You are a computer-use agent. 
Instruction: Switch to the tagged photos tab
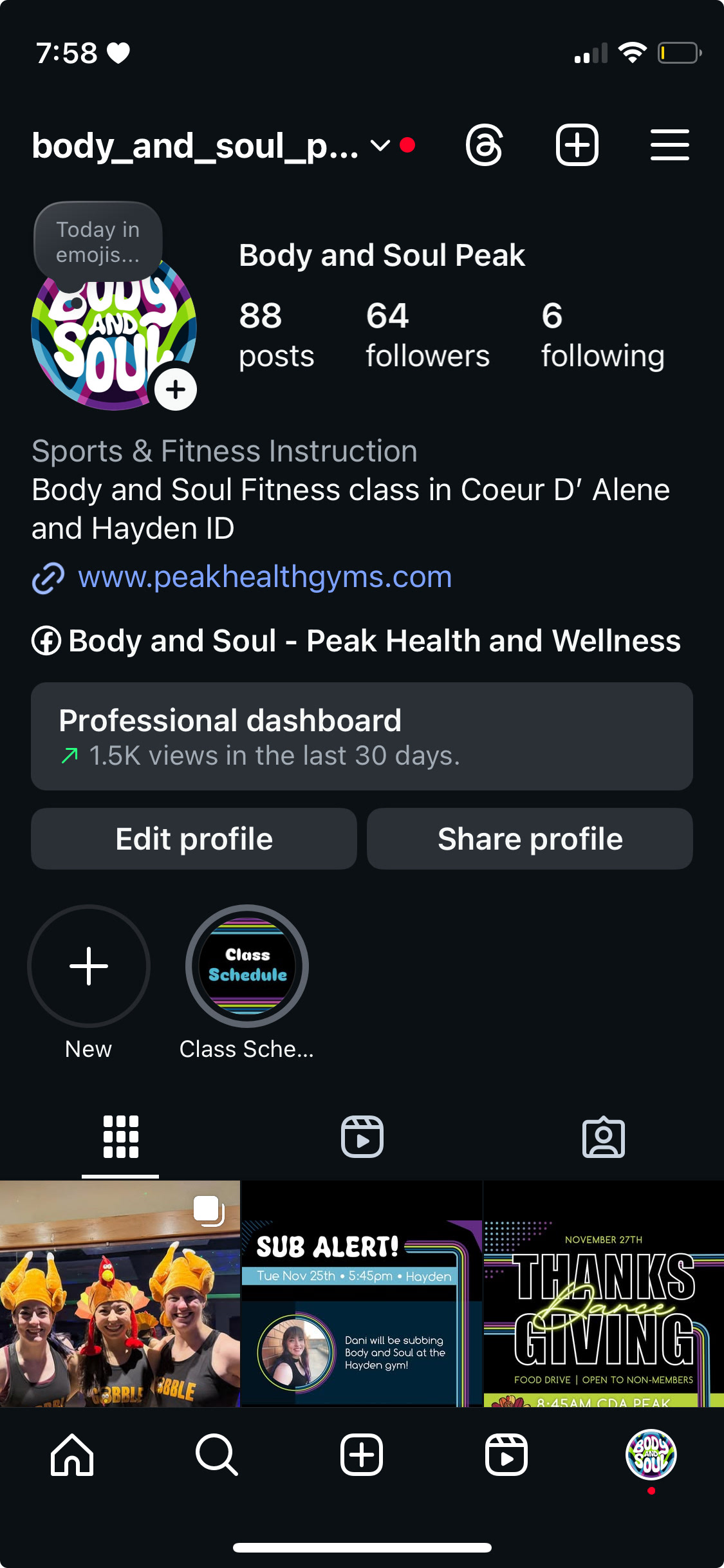point(603,1137)
